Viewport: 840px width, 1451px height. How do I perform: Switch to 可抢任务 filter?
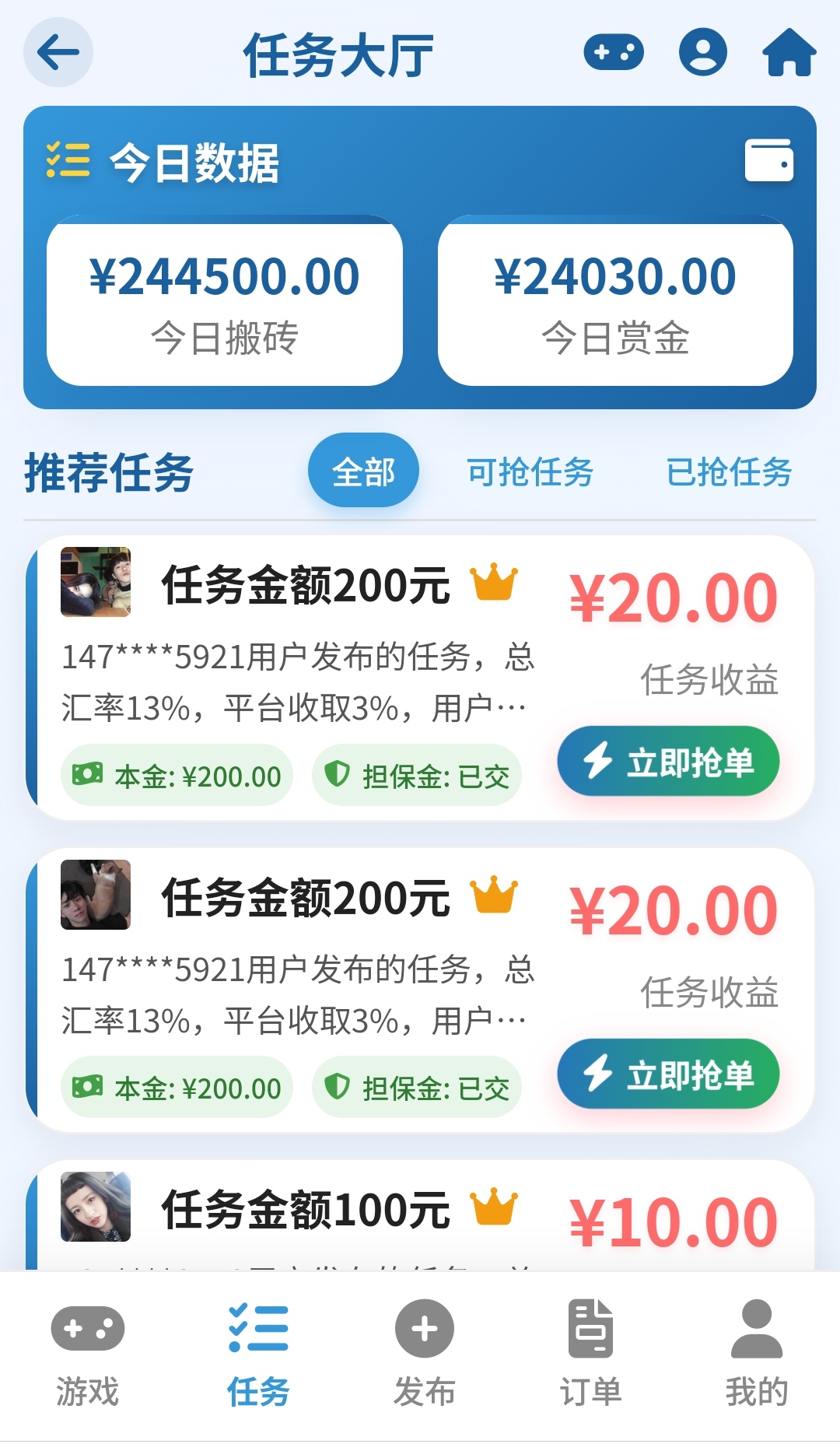(x=530, y=472)
